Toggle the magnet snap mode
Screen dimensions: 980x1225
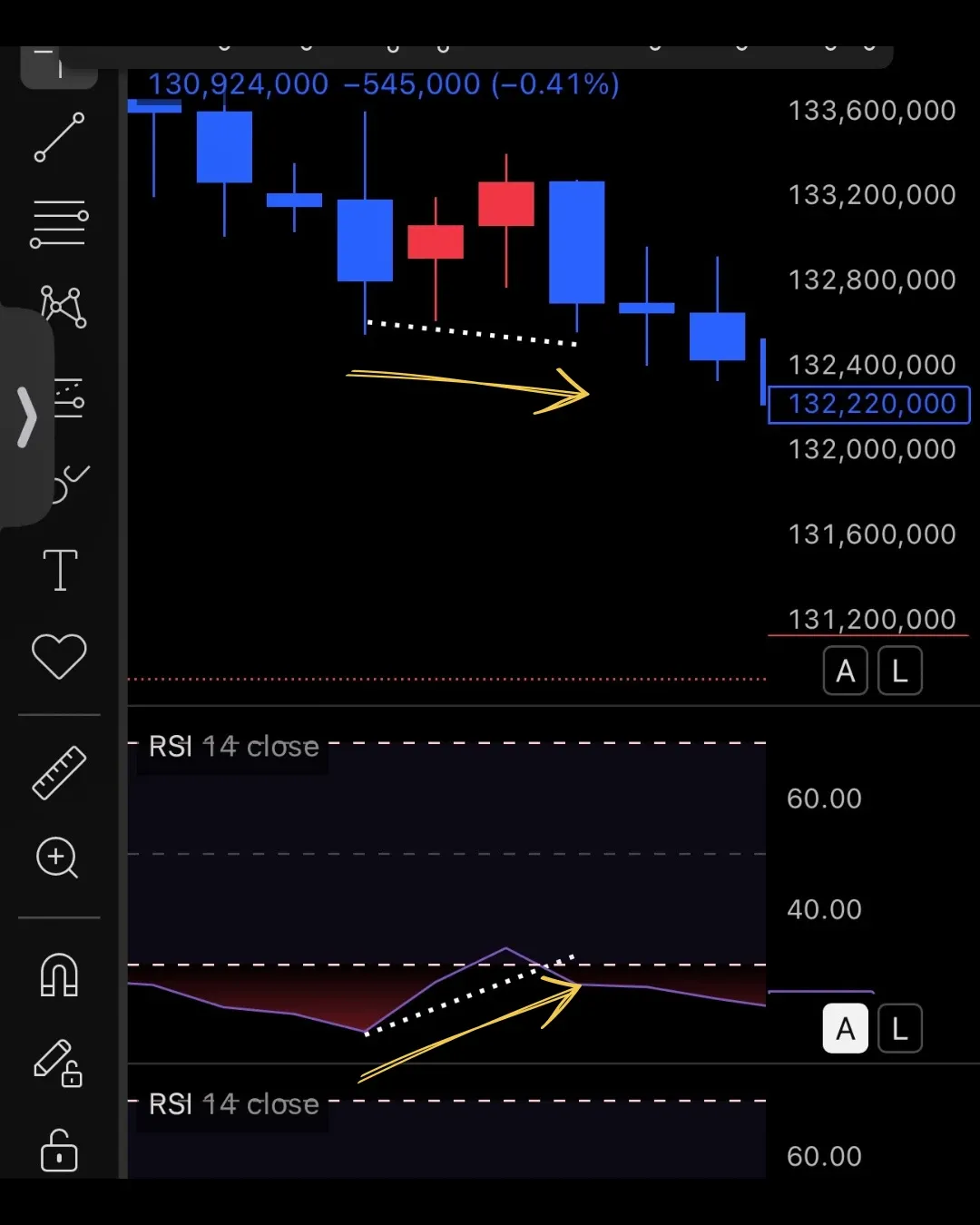[59, 975]
